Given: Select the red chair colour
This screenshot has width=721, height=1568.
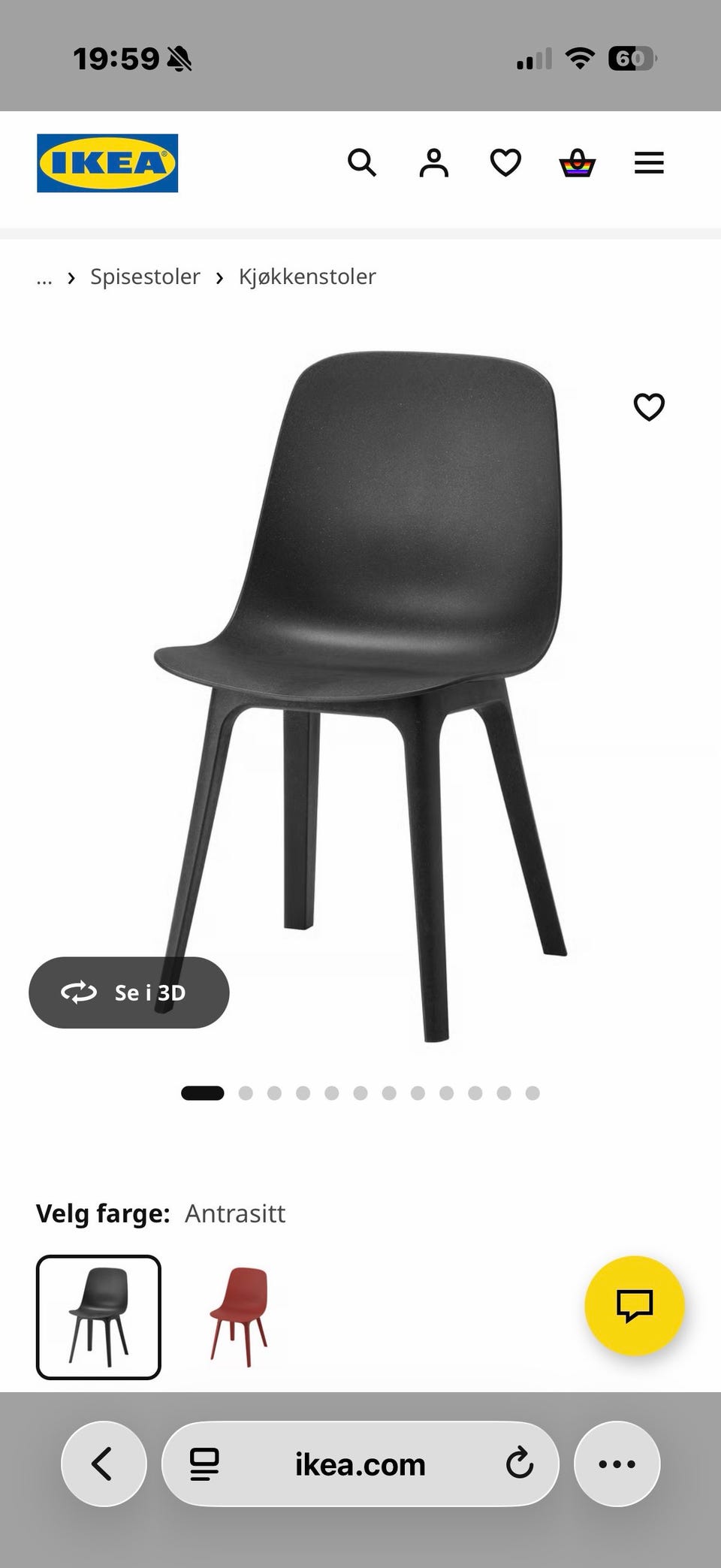Looking at the screenshot, I should click(x=239, y=1317).
